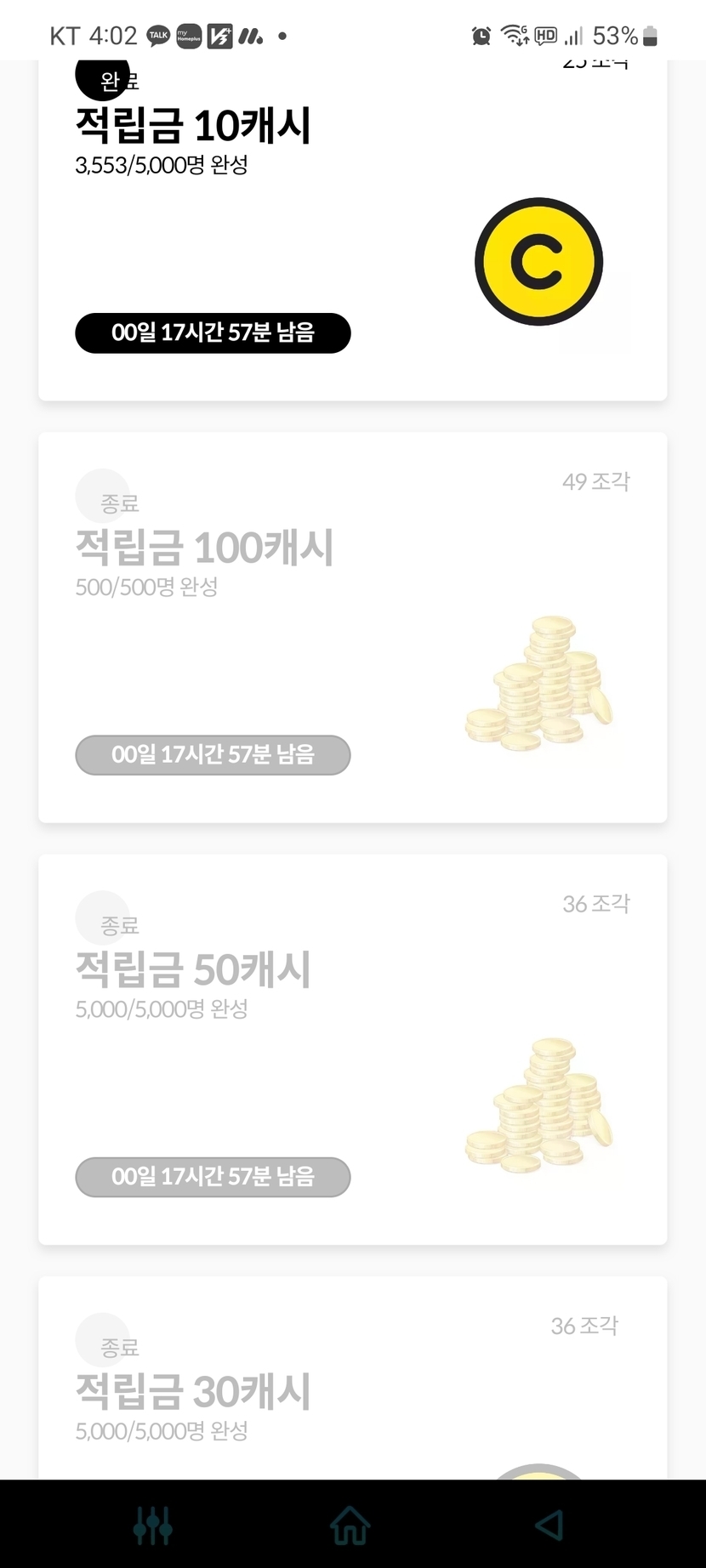Image resolution: width=706 pixels, height=1568 pixels.
Task: Go to the home screen
Action: click(x=350, y=1525)
